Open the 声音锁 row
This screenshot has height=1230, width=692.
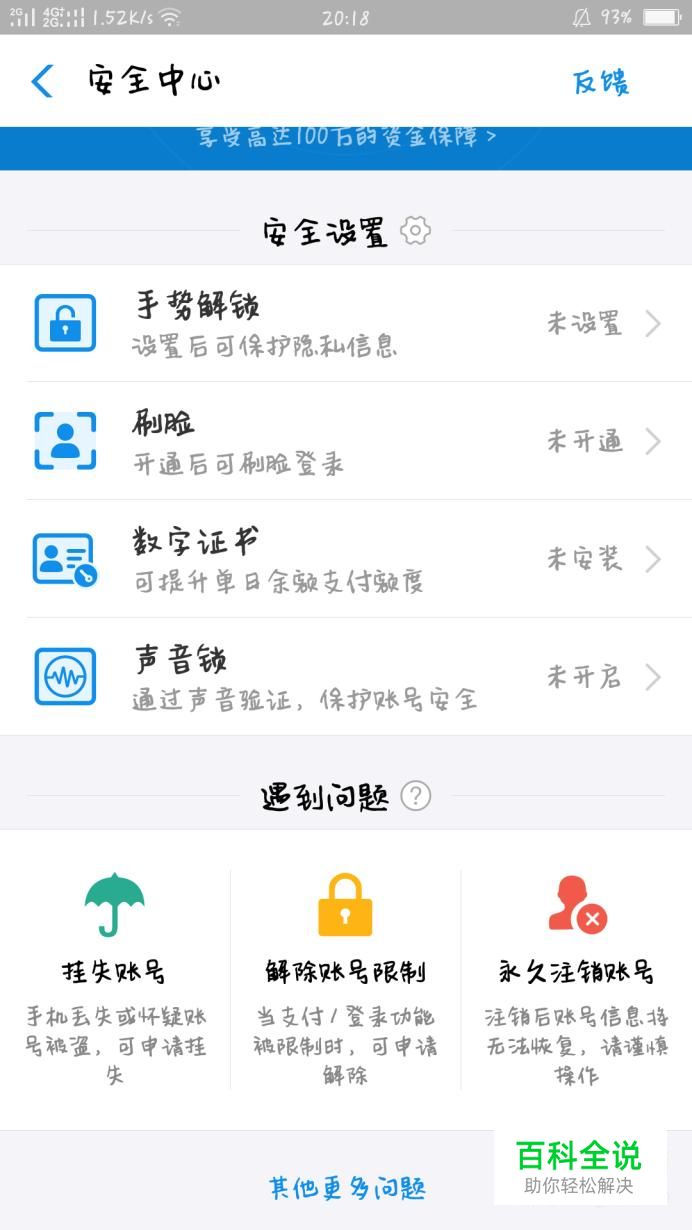(x=346, y=677)
